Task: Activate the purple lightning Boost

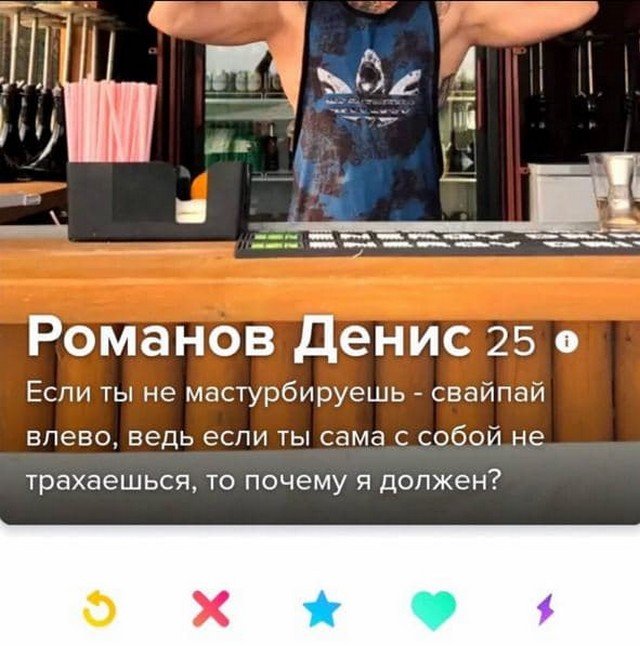Action: [543, 607]
